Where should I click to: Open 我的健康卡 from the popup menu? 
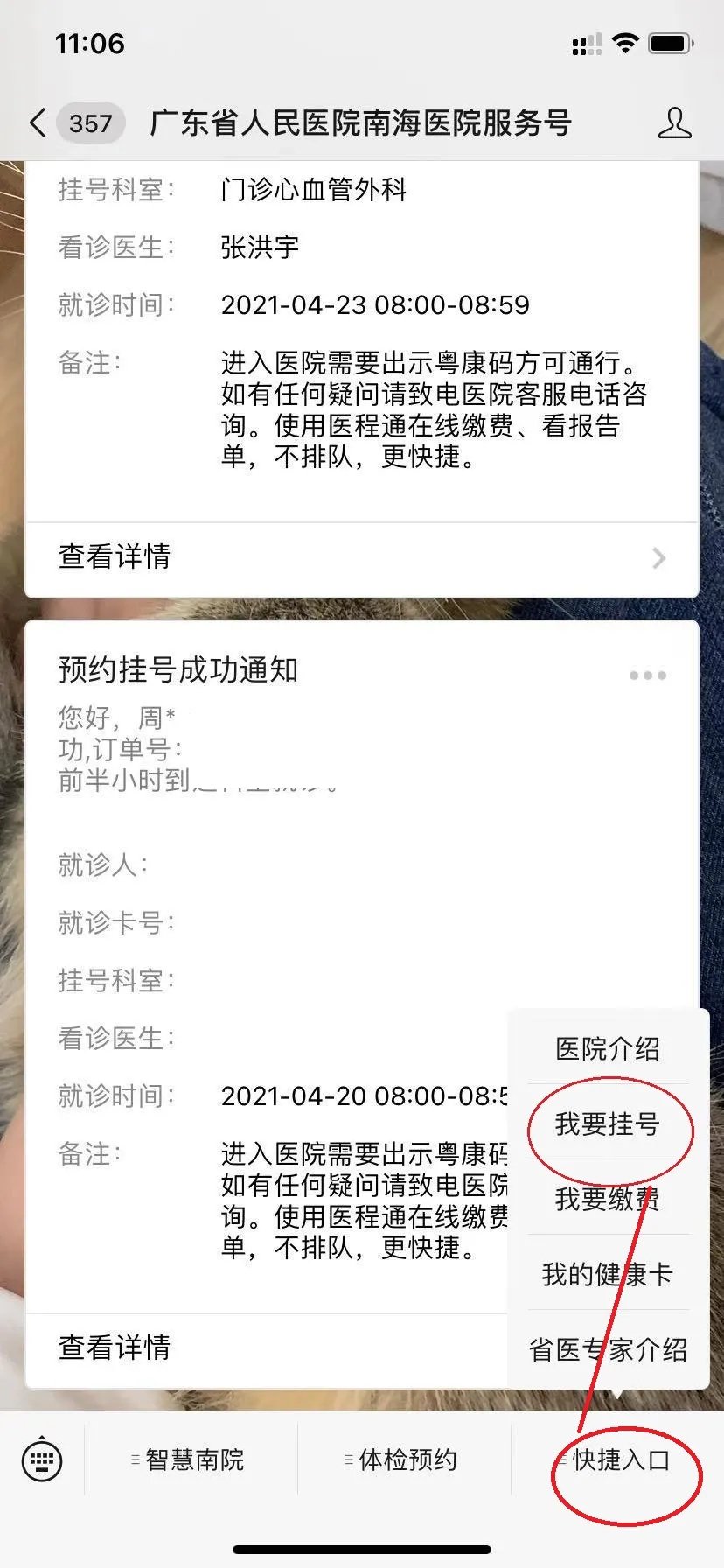tap(608, 1273)
